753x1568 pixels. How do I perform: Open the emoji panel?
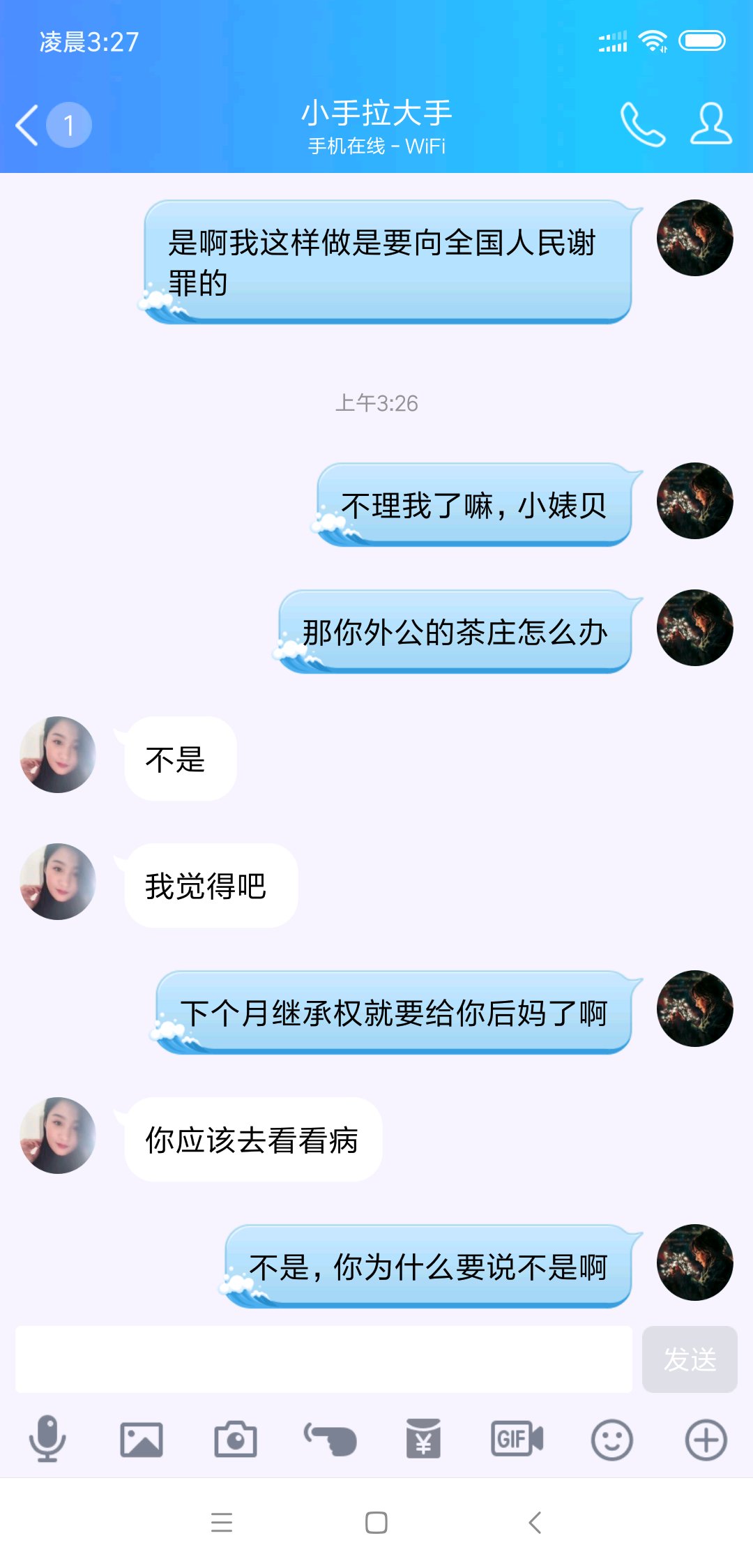click(x=611, y=1440)
